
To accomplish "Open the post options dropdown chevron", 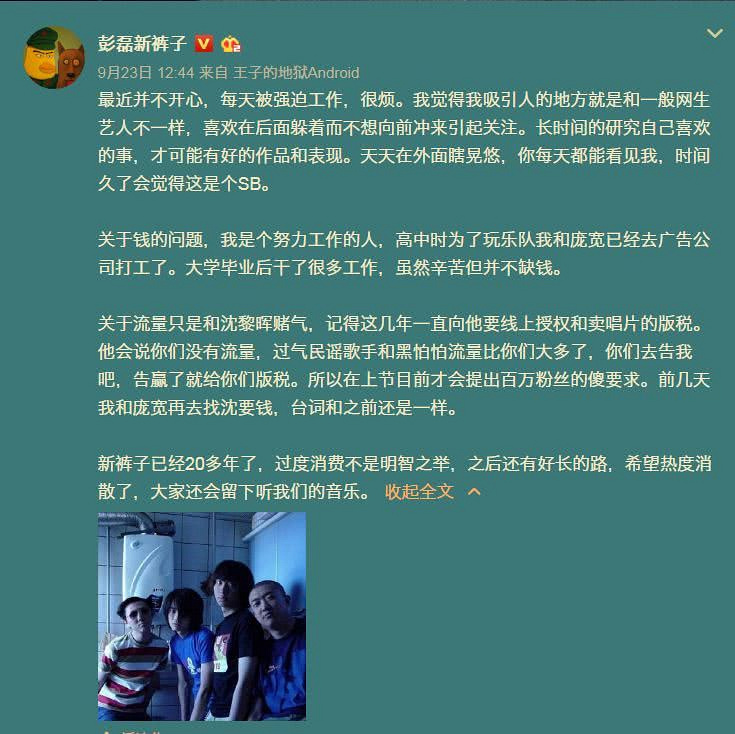I will click(714, 34).
